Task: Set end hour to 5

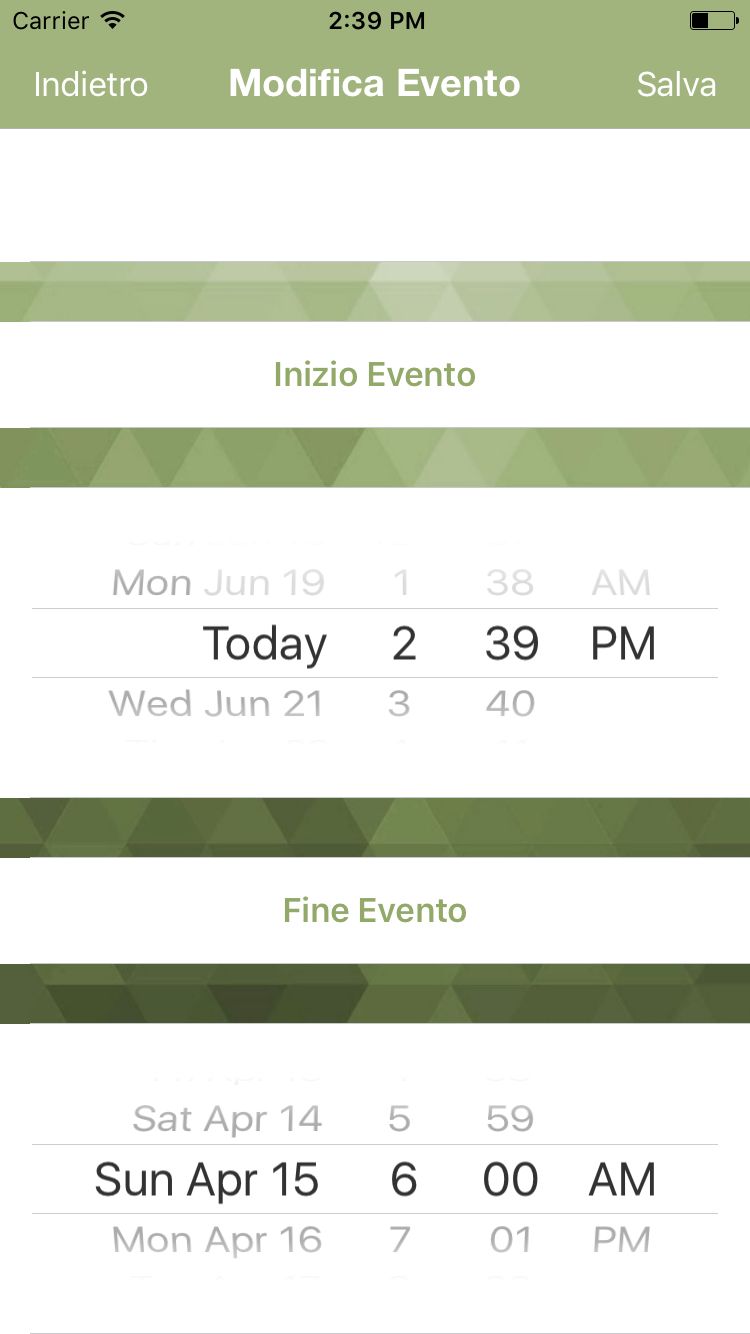Action: [400, 1119]
